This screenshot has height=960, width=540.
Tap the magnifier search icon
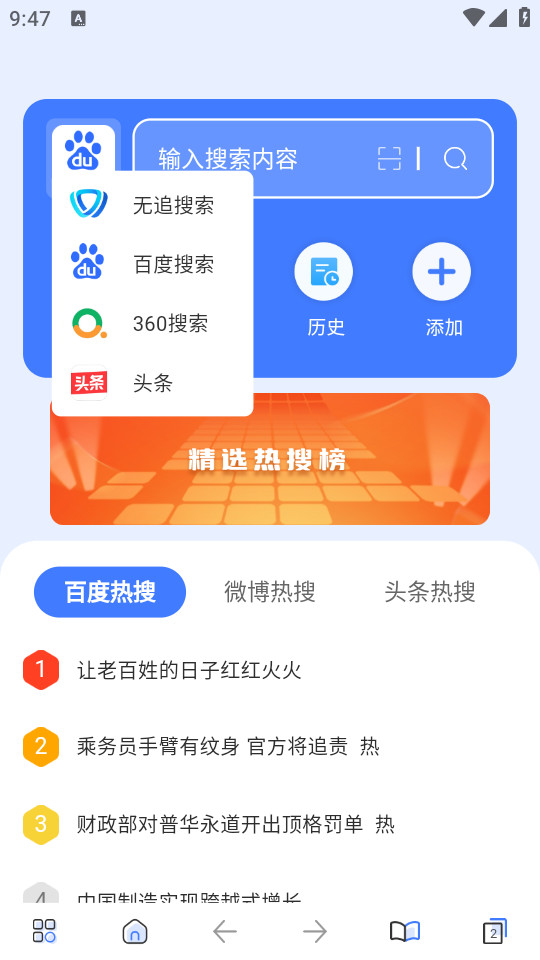(x=456, y=159)
